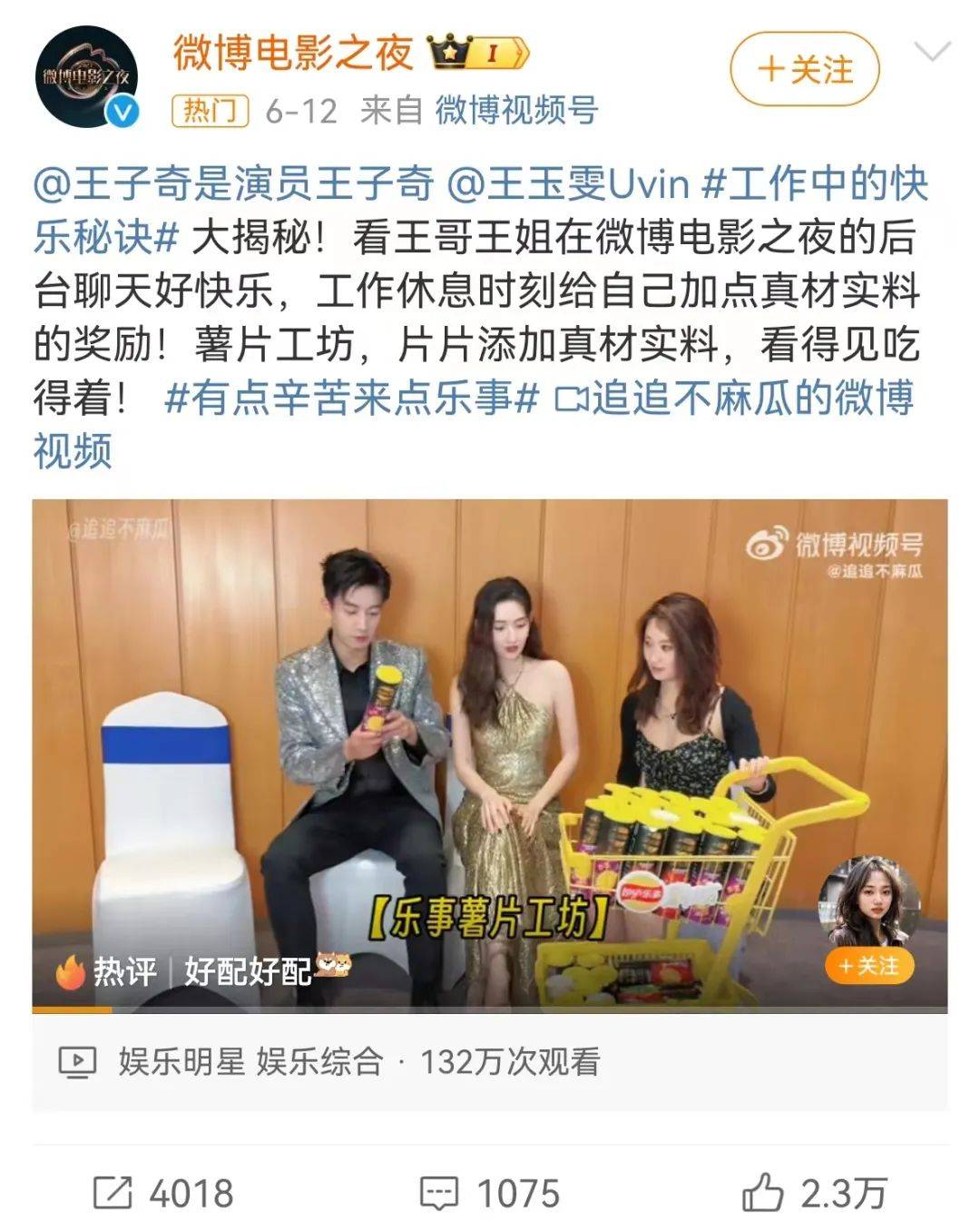The width and height of the screenshot is (980, 1231).
Task: Open 微博电影之夜 profile avatar
Action: [x=86, y=76]
